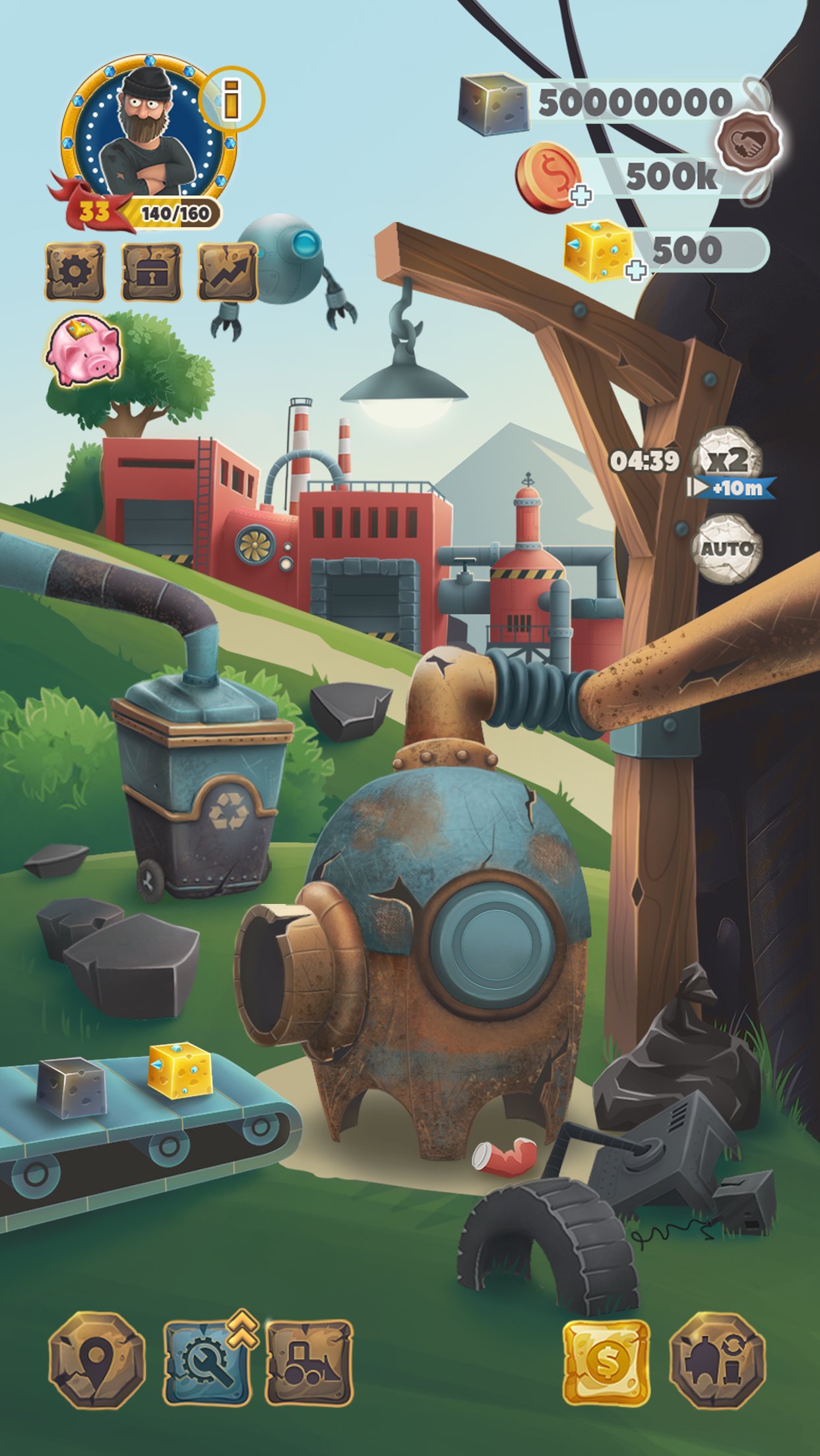Tap the info button beside the avatar

click(231, 99)
